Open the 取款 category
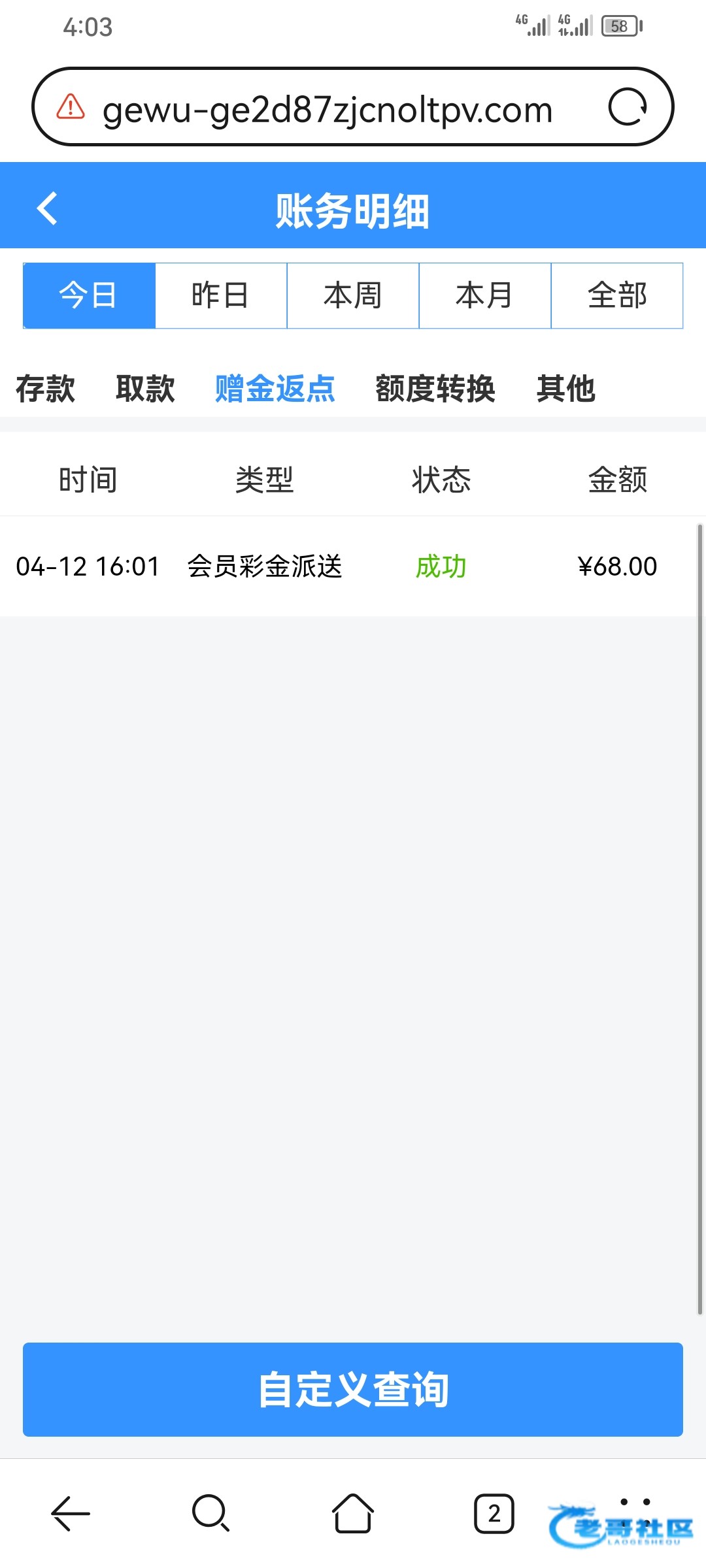This screenshot has height=1568, width=706. [x=145, y=389]
